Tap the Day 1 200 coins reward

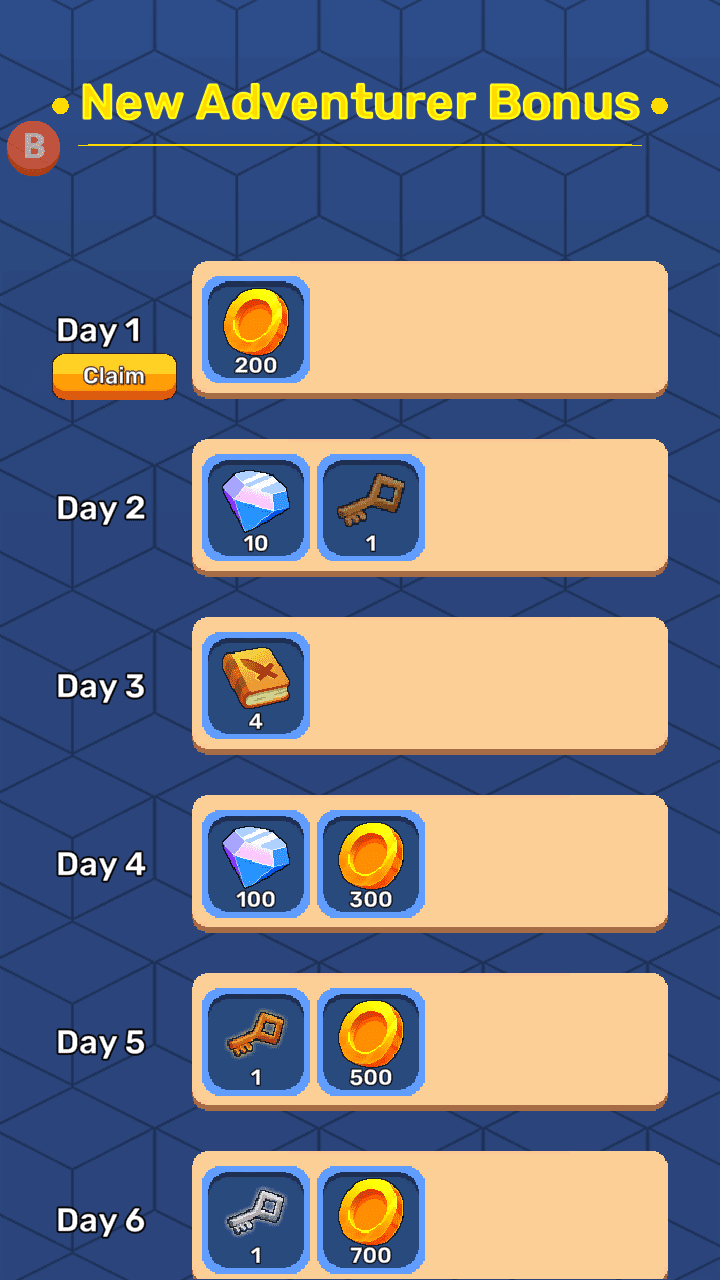256,330
